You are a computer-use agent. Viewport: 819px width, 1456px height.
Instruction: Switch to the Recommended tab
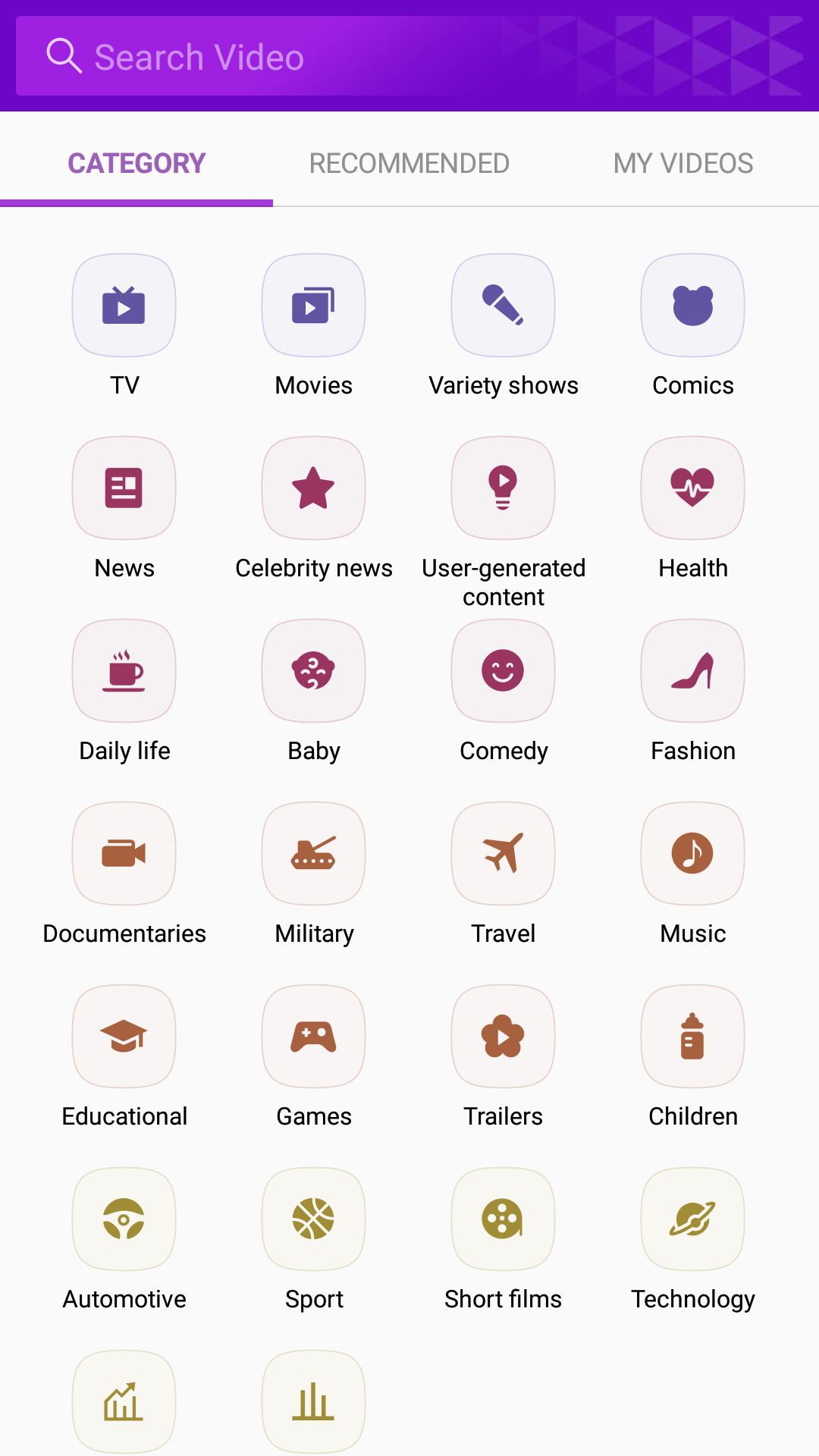click(x=409, y=163)
